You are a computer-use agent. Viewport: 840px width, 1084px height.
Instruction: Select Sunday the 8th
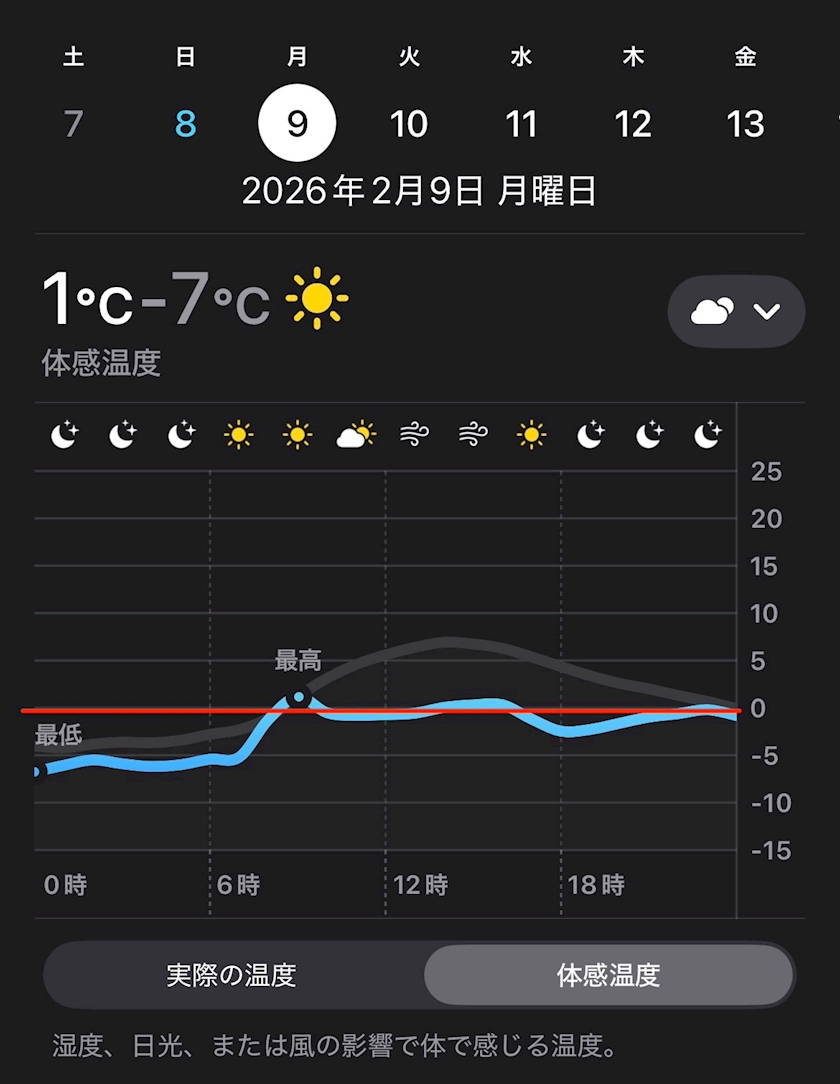click(185, 124)
